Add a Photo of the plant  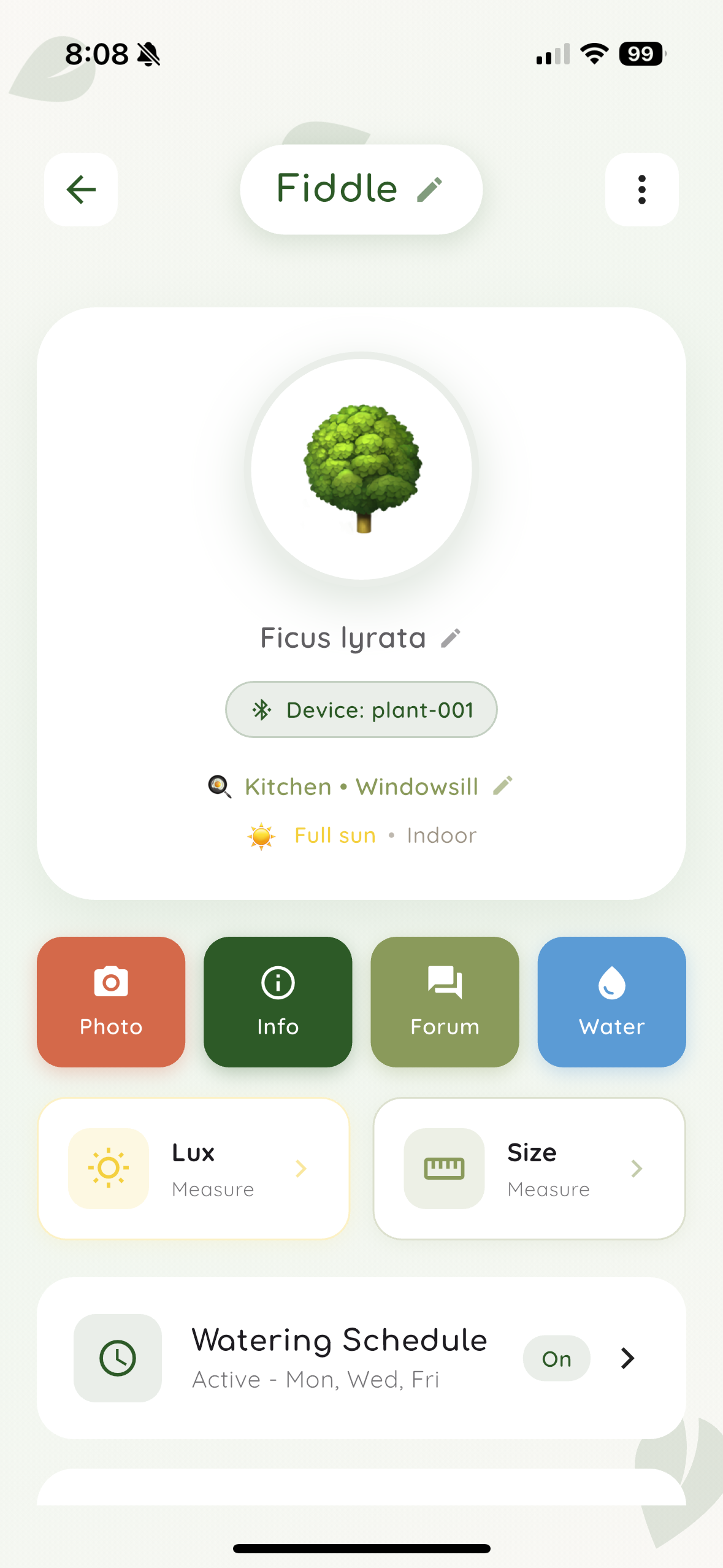click(111, 1002)
